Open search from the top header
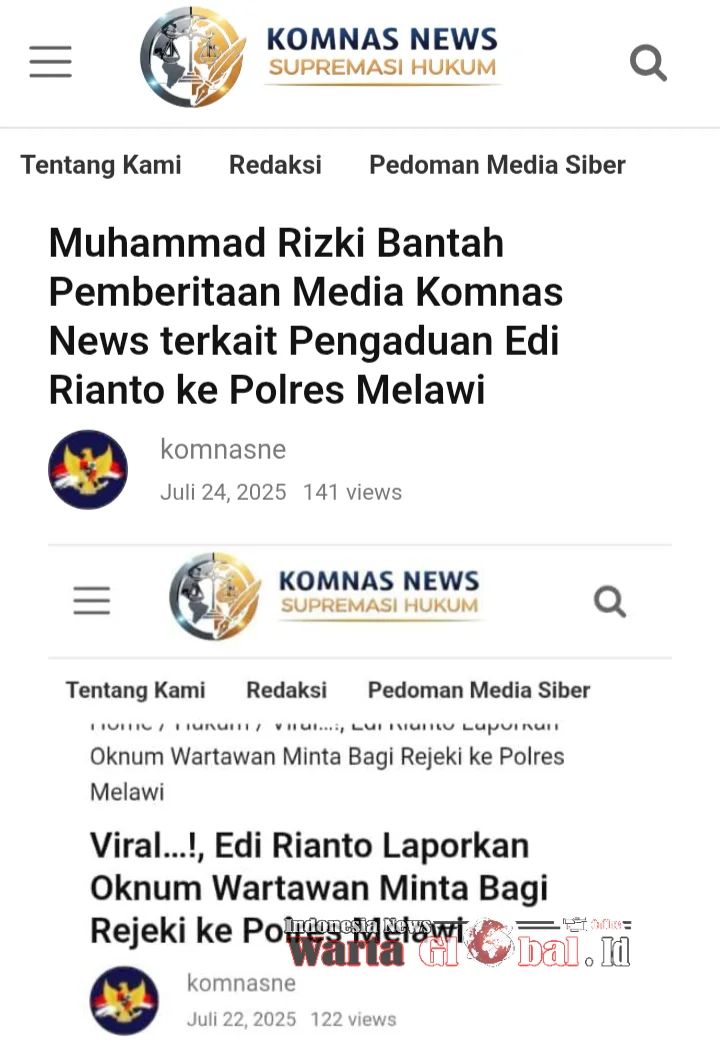The height and width of the screenshot is (1050, 720). point(648,63)
